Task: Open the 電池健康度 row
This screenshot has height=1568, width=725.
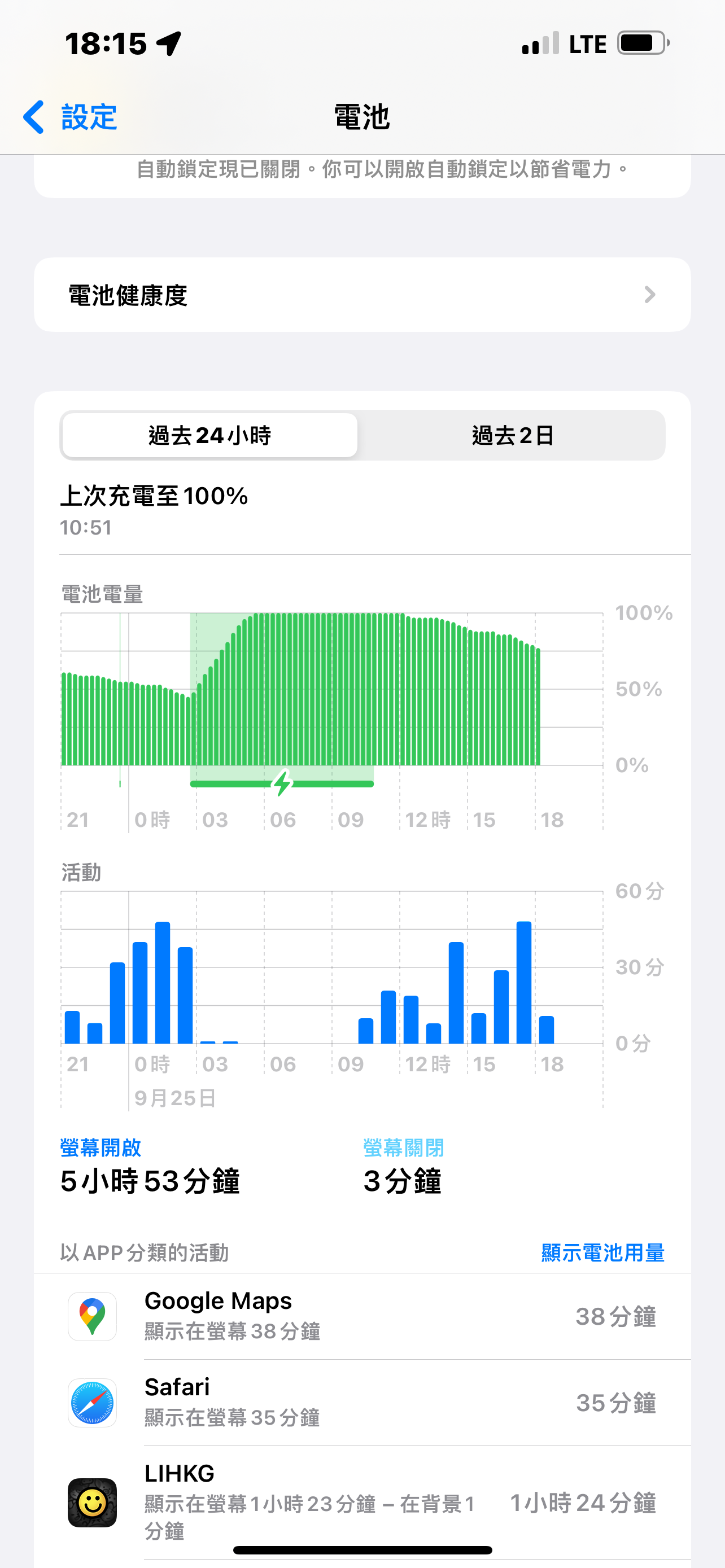Action: (x=362, y=295)
